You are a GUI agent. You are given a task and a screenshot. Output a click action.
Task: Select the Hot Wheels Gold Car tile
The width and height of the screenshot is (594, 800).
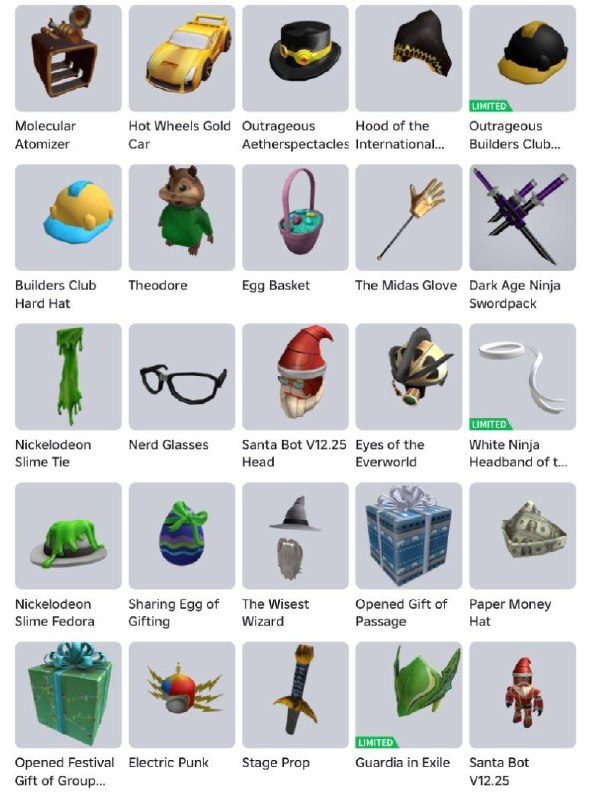point(182,58)
